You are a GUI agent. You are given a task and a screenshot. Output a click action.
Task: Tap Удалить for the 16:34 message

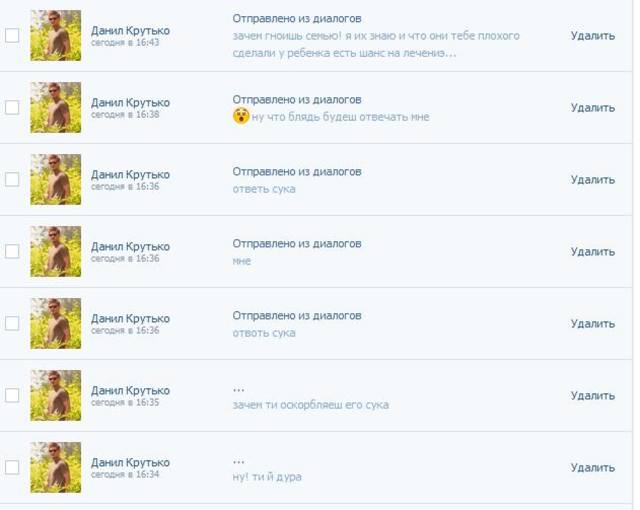point(592,468)
